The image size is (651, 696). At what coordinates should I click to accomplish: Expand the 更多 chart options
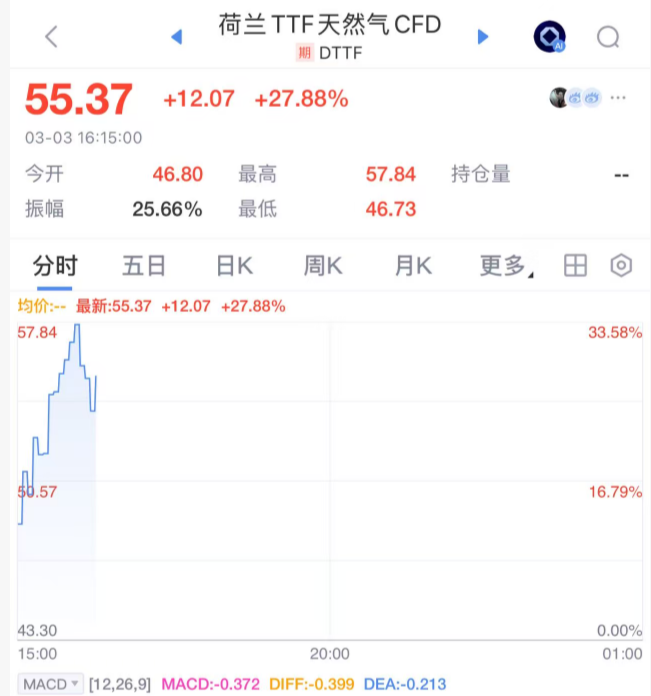point(505,266)
